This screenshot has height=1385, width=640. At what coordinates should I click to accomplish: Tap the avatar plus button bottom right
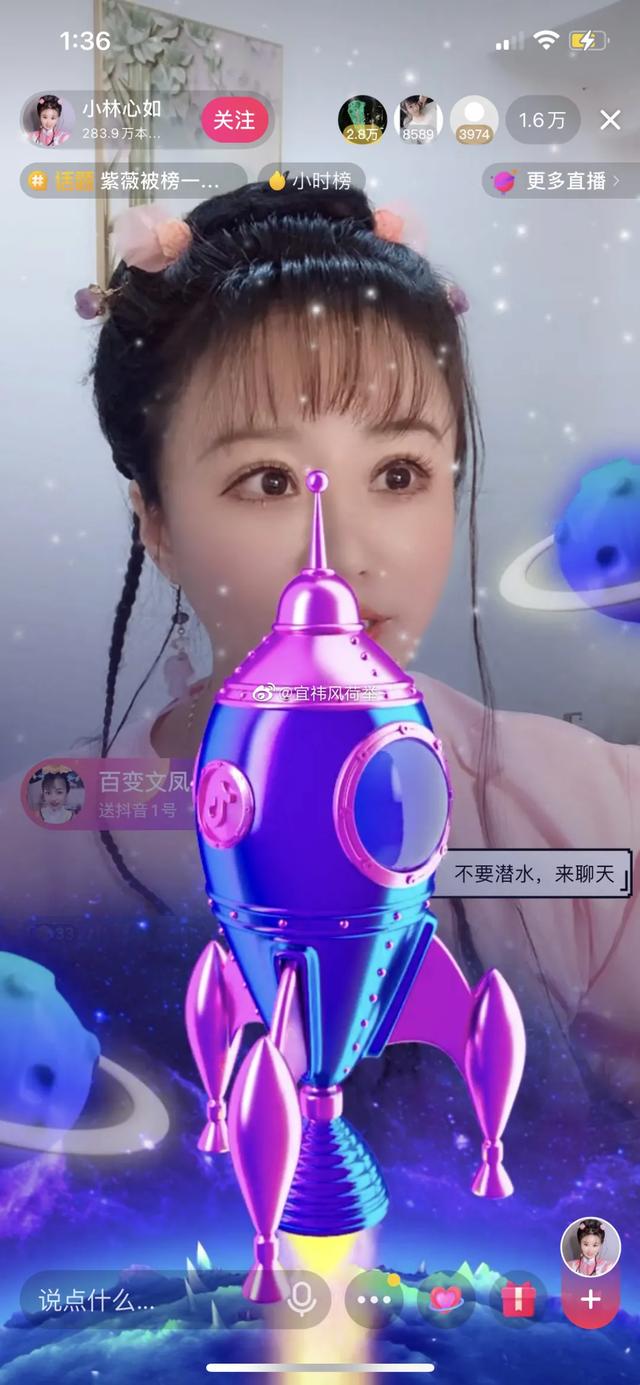click(590, 1299)
